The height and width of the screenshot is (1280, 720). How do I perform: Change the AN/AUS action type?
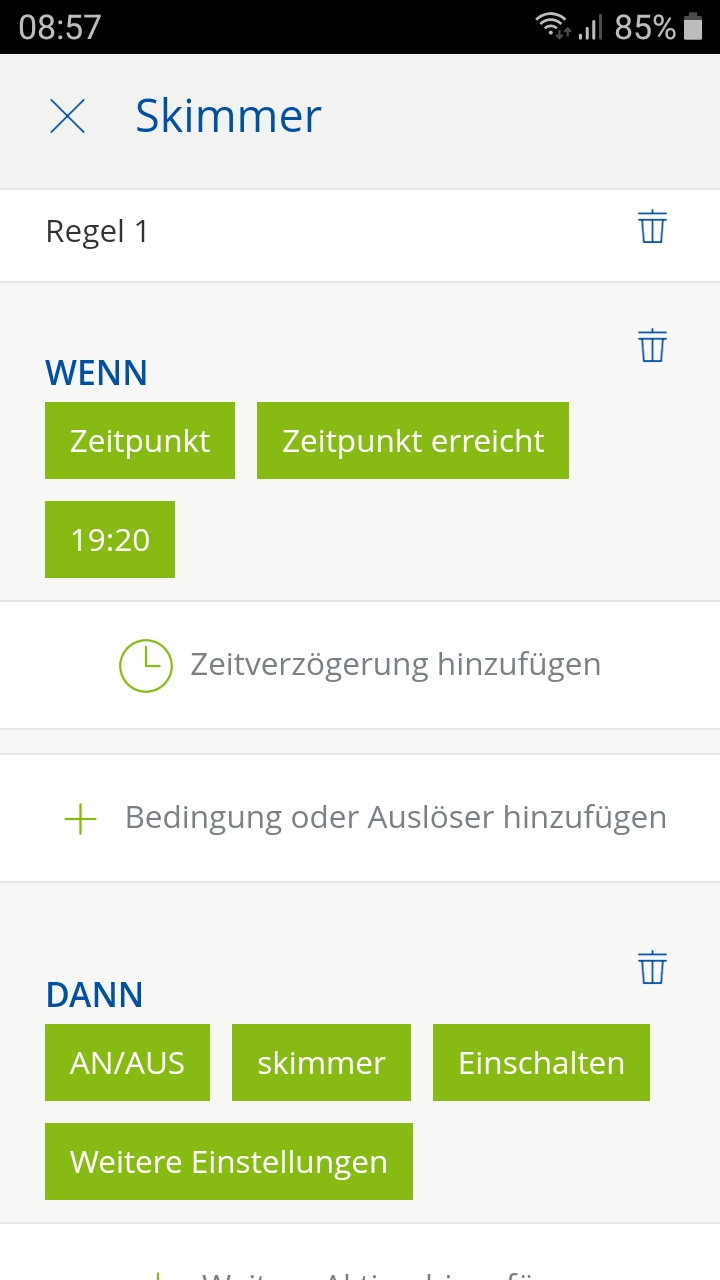pos(127,1062)
